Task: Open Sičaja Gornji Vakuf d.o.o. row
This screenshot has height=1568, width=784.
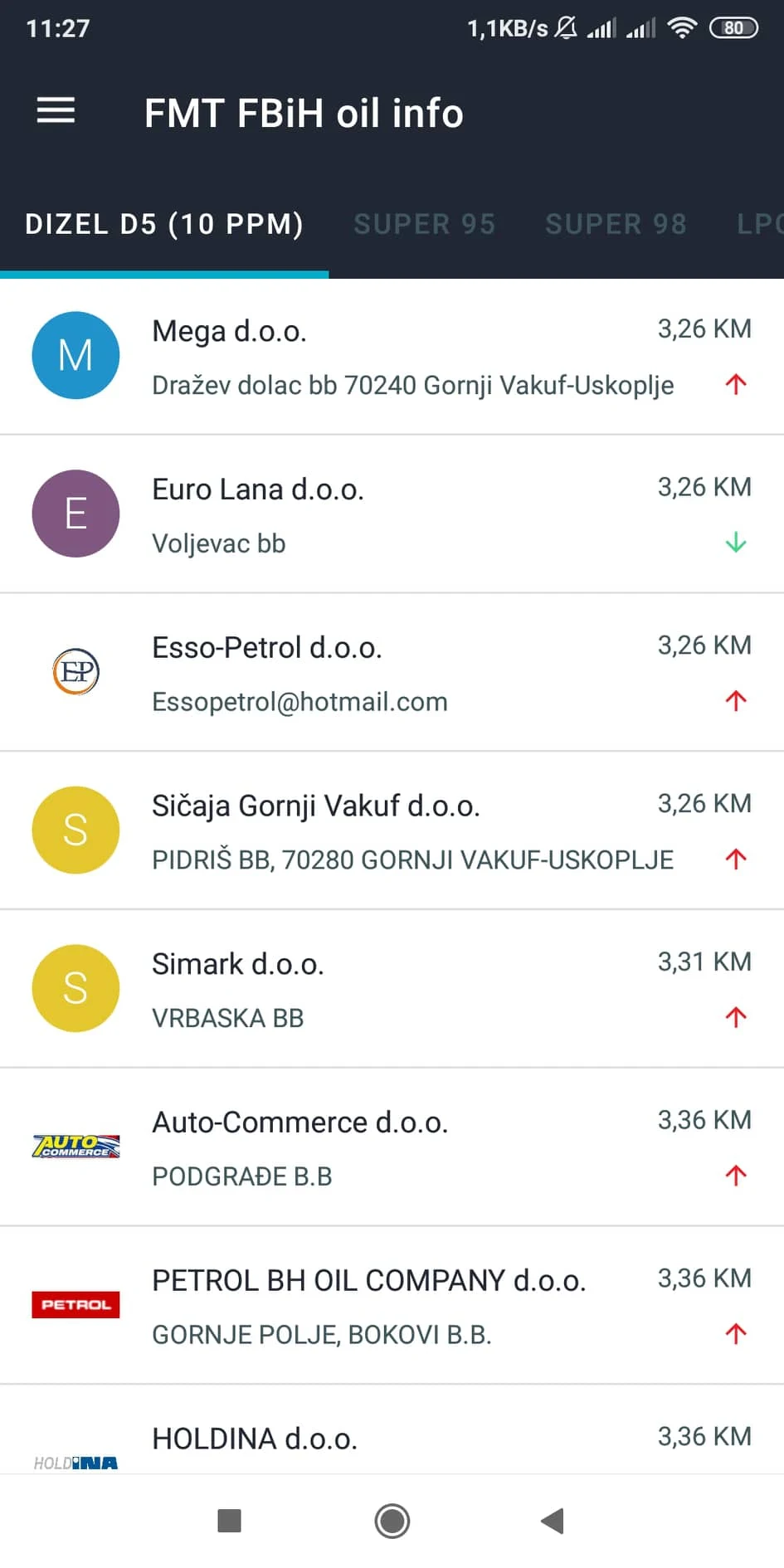Action: tap(392, 831)
